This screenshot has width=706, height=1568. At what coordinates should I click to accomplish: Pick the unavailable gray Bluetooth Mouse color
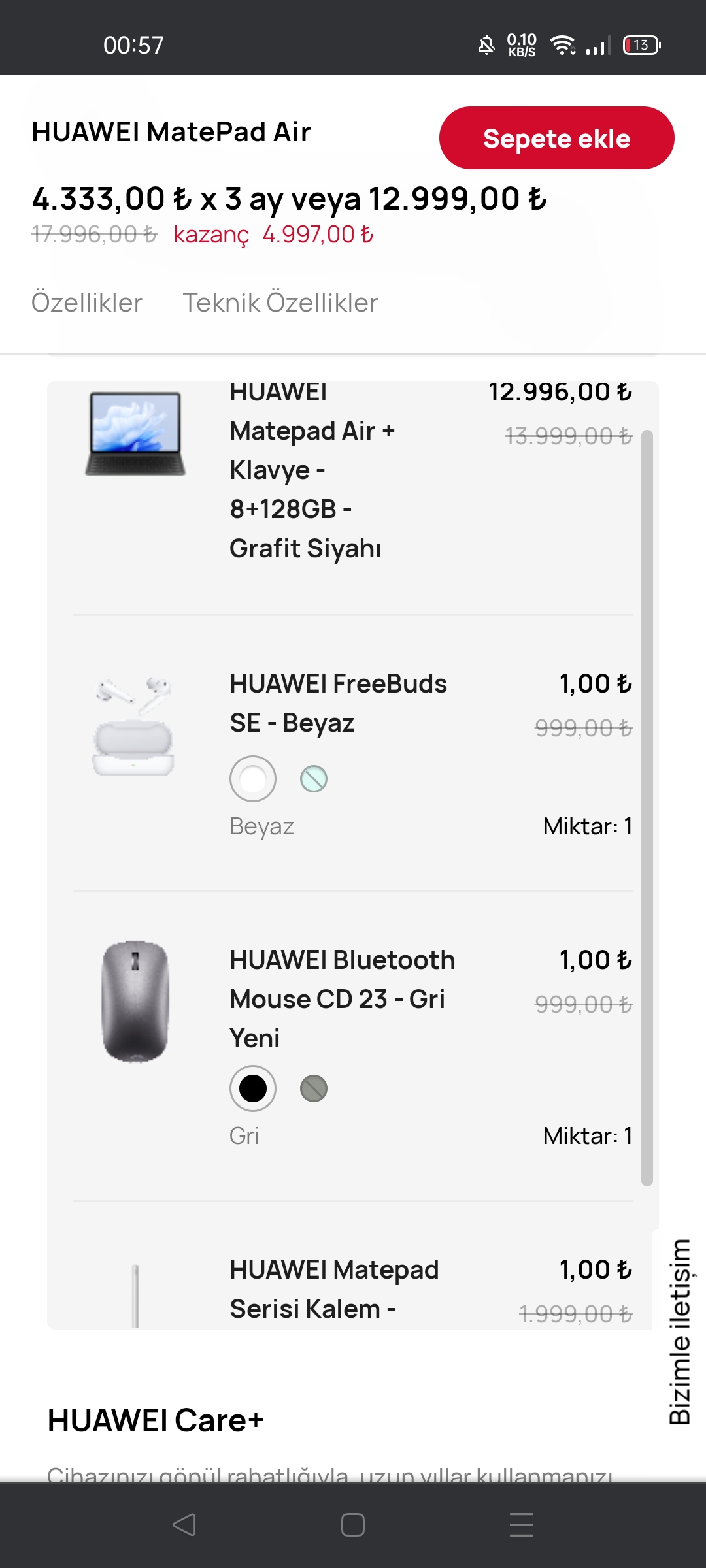point(314,1088)
